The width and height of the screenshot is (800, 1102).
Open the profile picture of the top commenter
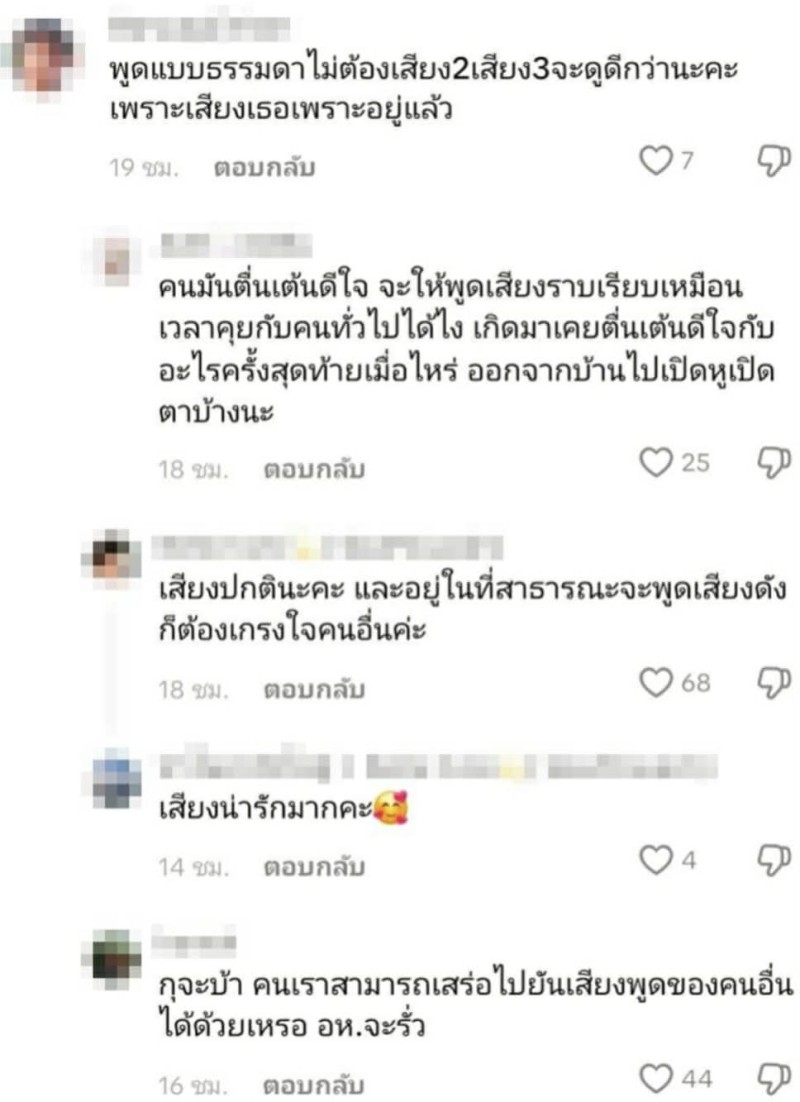tap(40, 57)
